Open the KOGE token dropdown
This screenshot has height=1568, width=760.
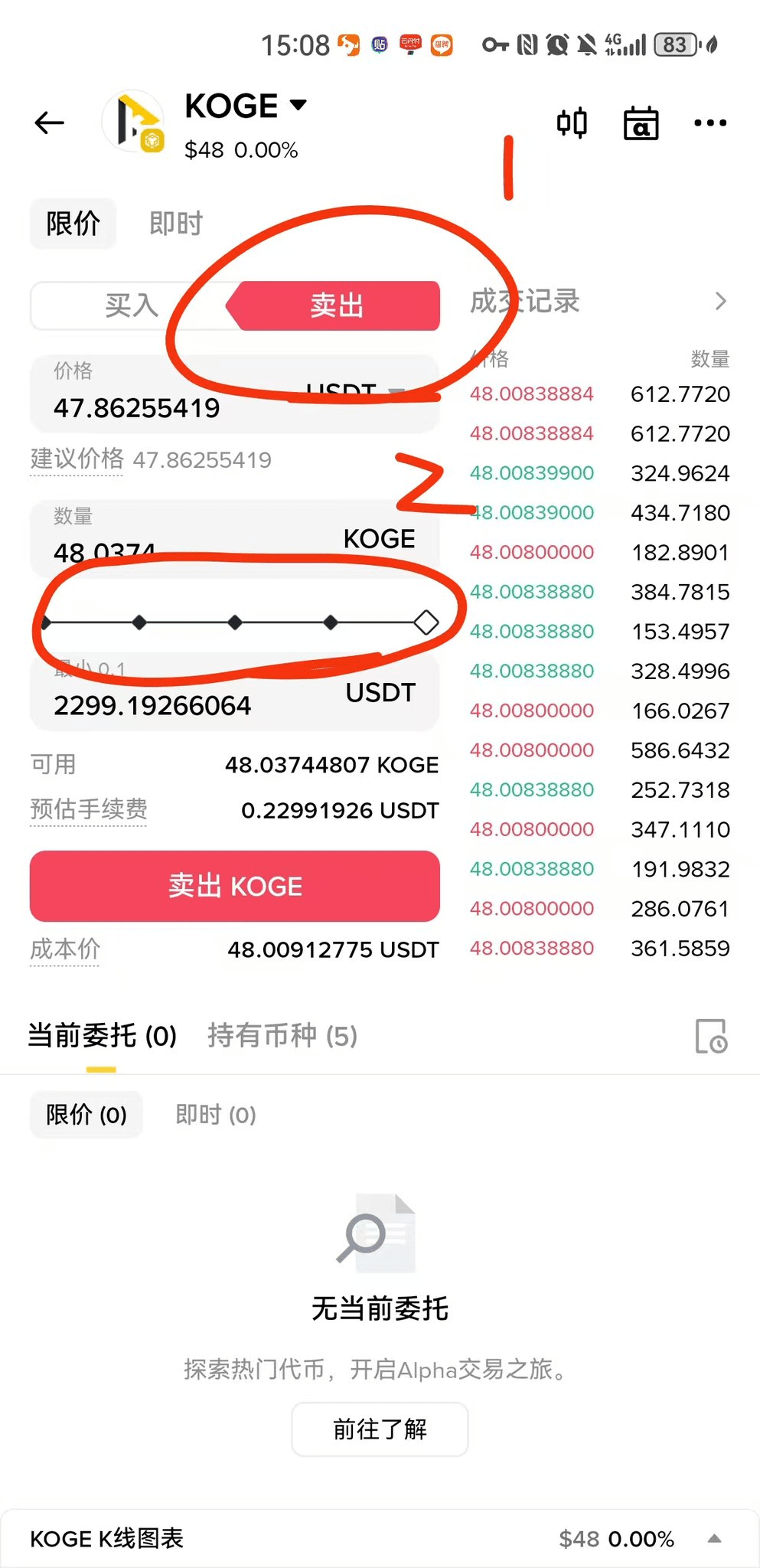point(246,106)
